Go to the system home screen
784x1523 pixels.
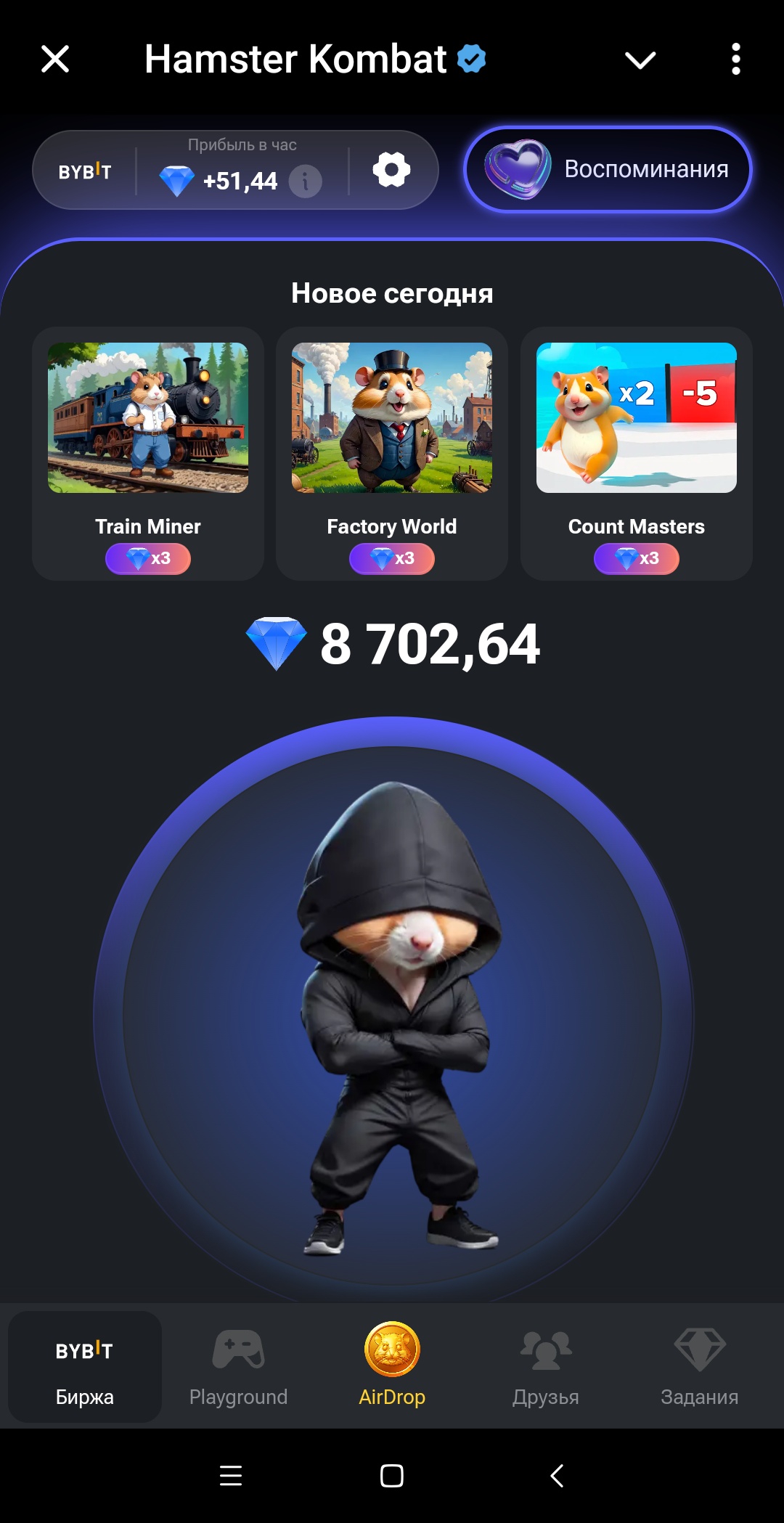tap(392, 1476)
